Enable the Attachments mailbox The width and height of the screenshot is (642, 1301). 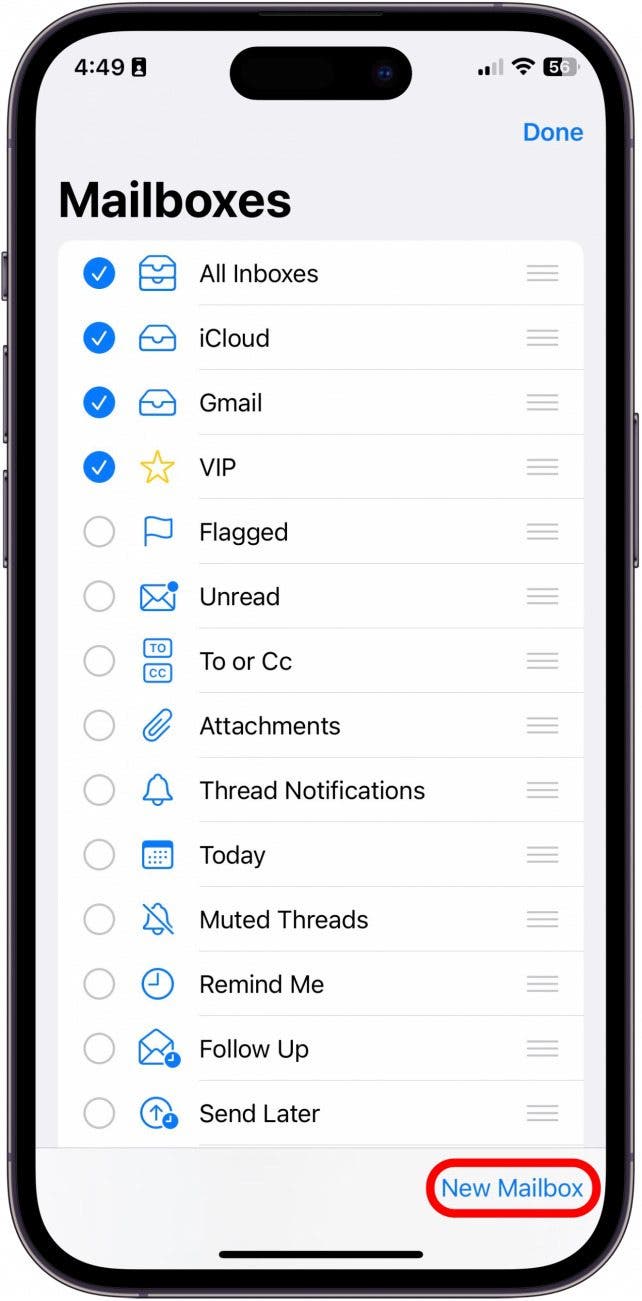(99, 726)
